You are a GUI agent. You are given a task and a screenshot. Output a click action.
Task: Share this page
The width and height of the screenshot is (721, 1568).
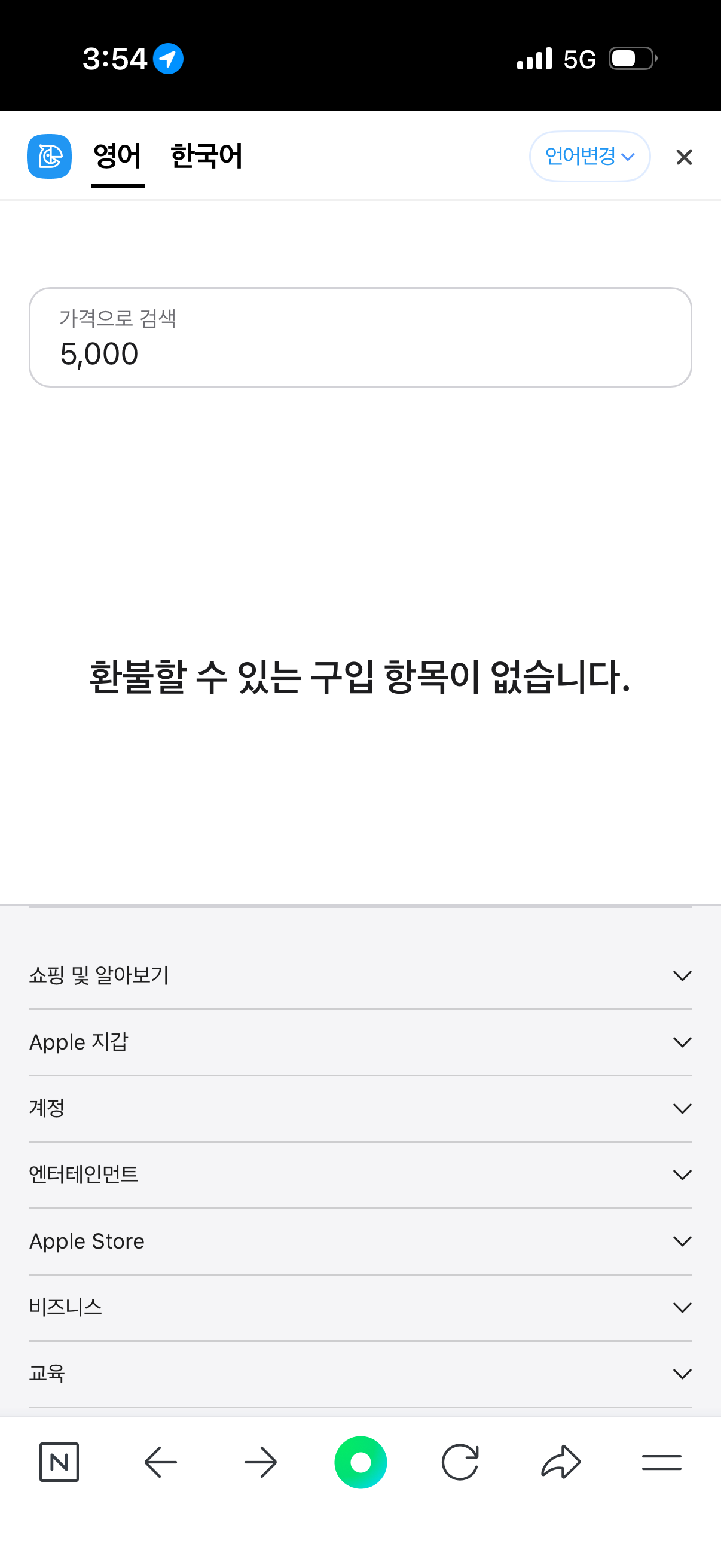(561, 1462)
